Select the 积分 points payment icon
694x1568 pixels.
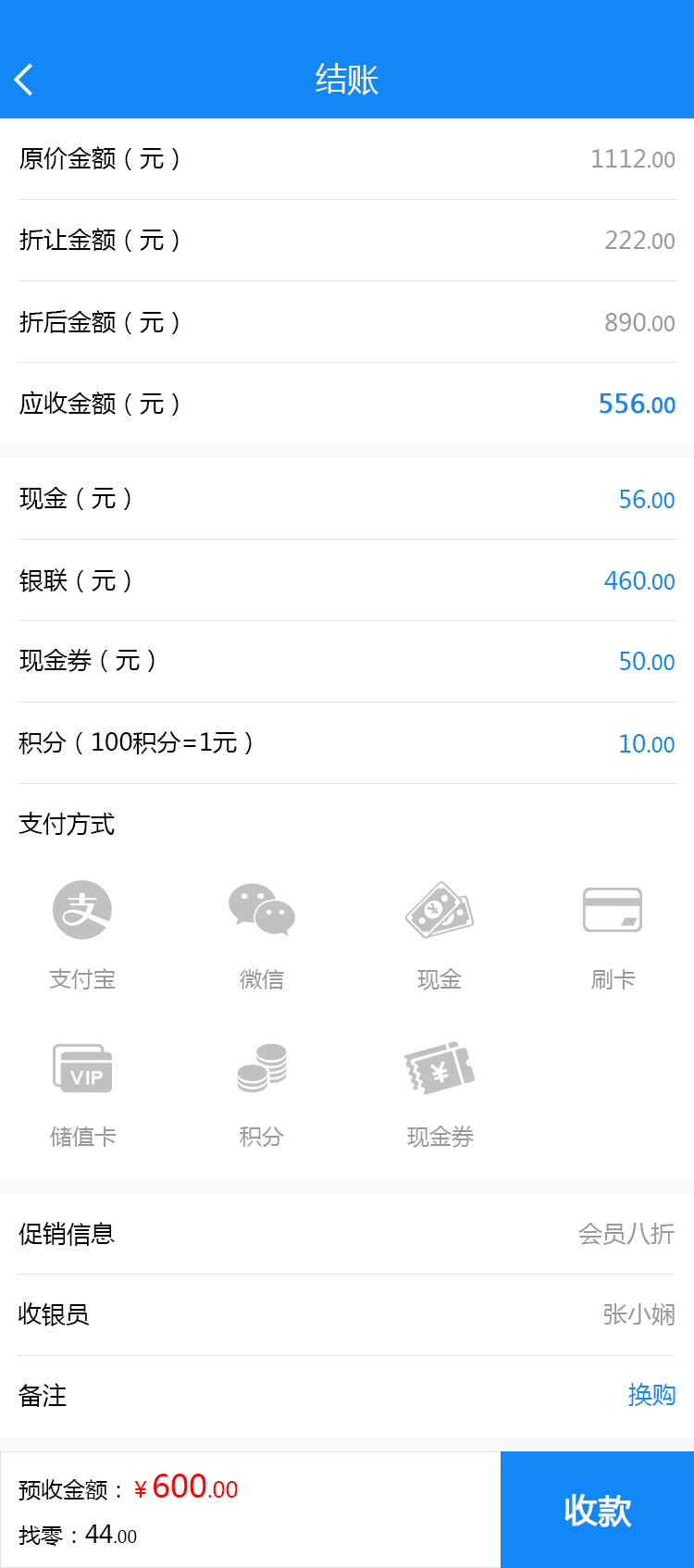[262, 1067]
